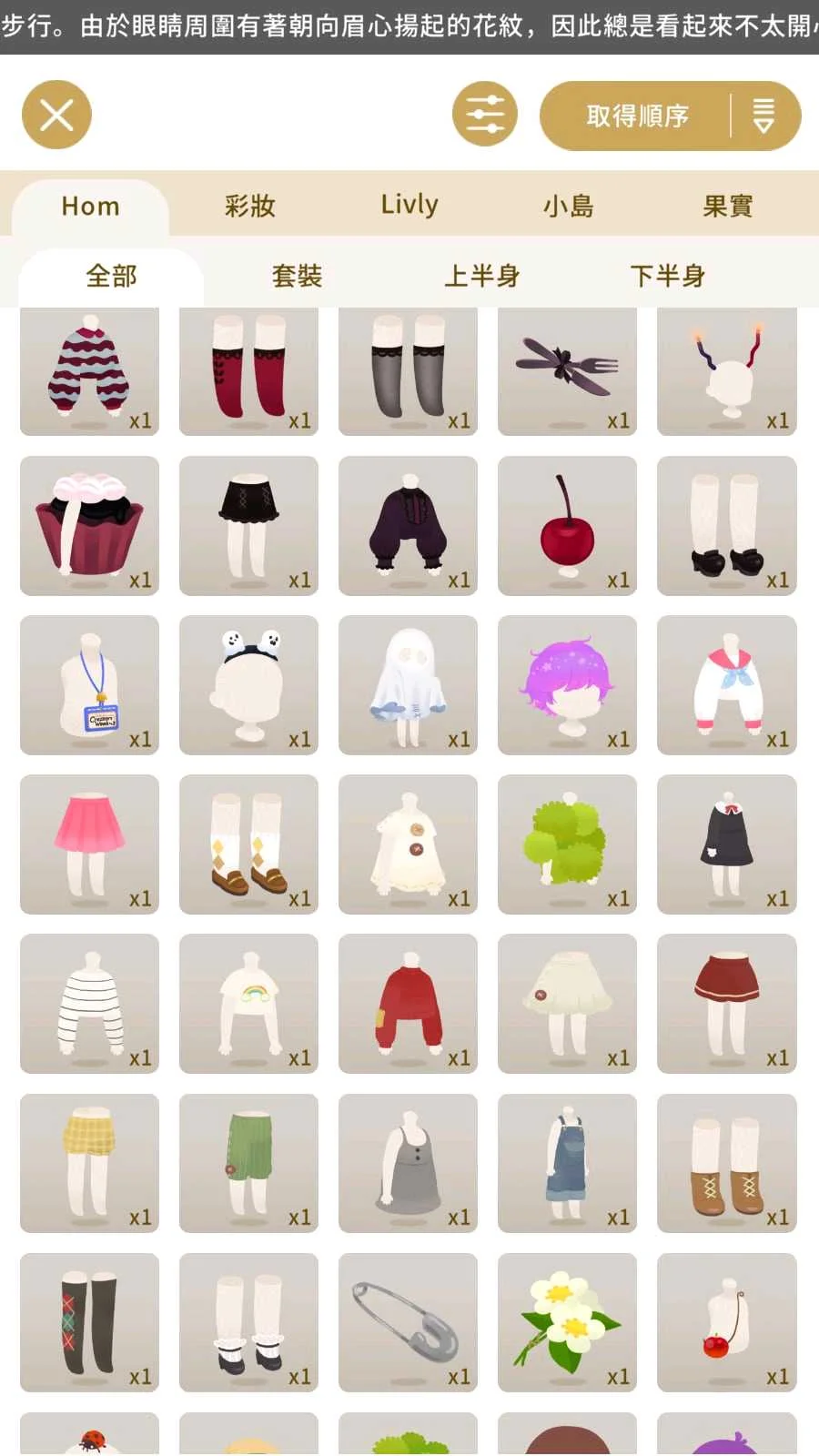Switch to the 小島 tab

pos(568,206)
